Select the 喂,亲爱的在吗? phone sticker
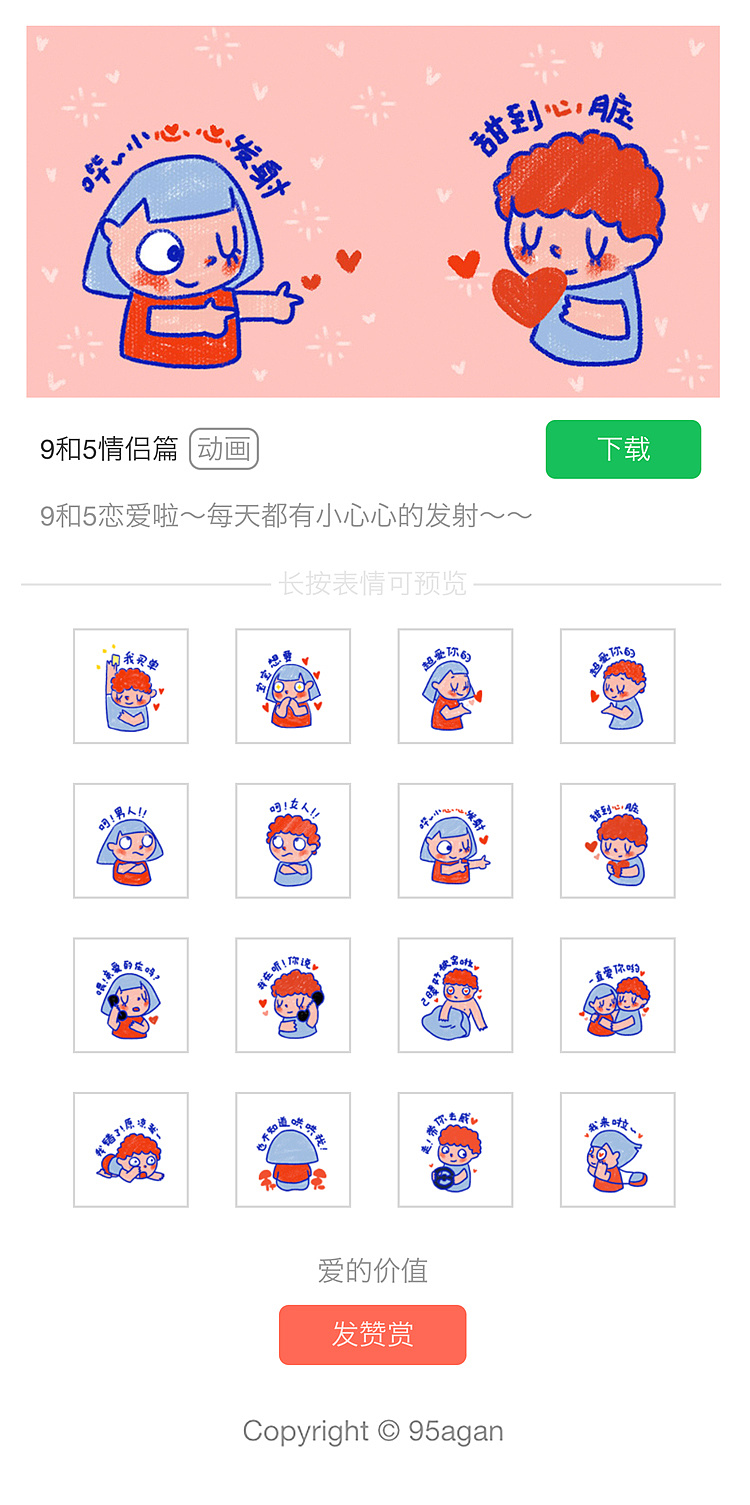The width and height of the screenshot is (750, 1505). [131, 995]
